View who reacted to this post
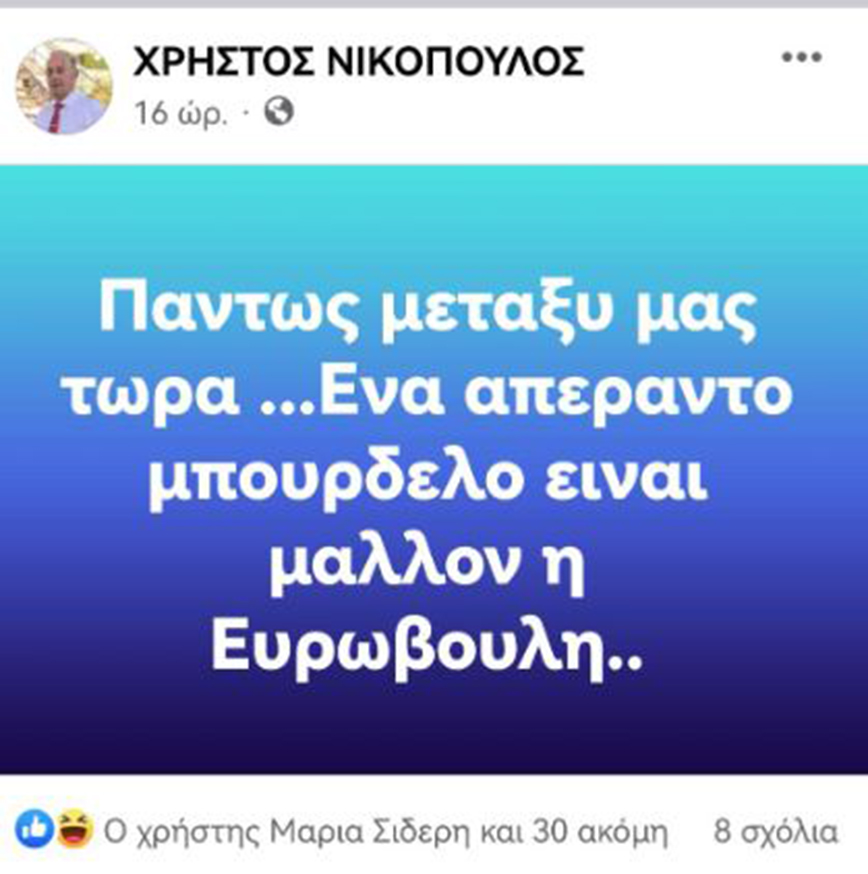 pyautogui.click(x=385, y=832)
